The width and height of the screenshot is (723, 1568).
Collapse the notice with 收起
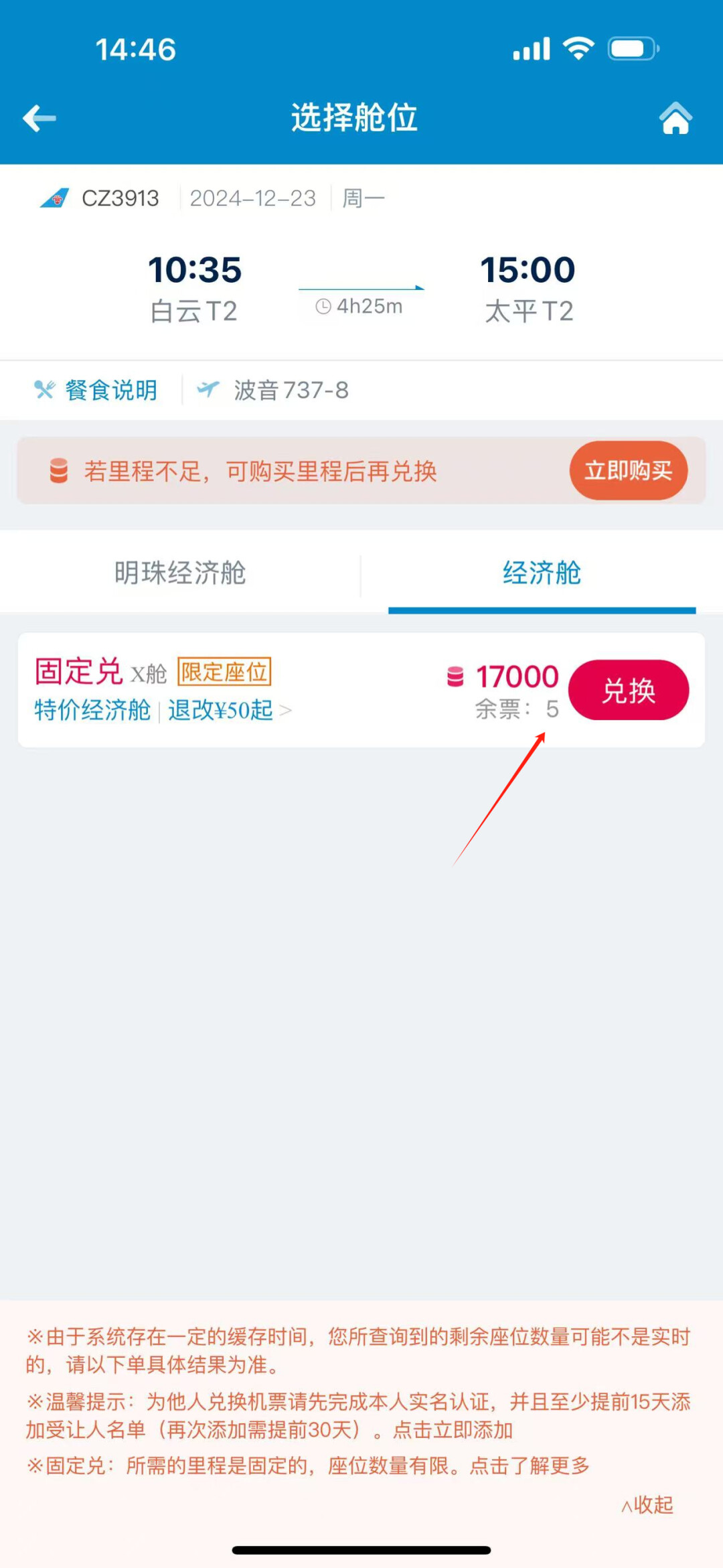tap(647, 1505)
